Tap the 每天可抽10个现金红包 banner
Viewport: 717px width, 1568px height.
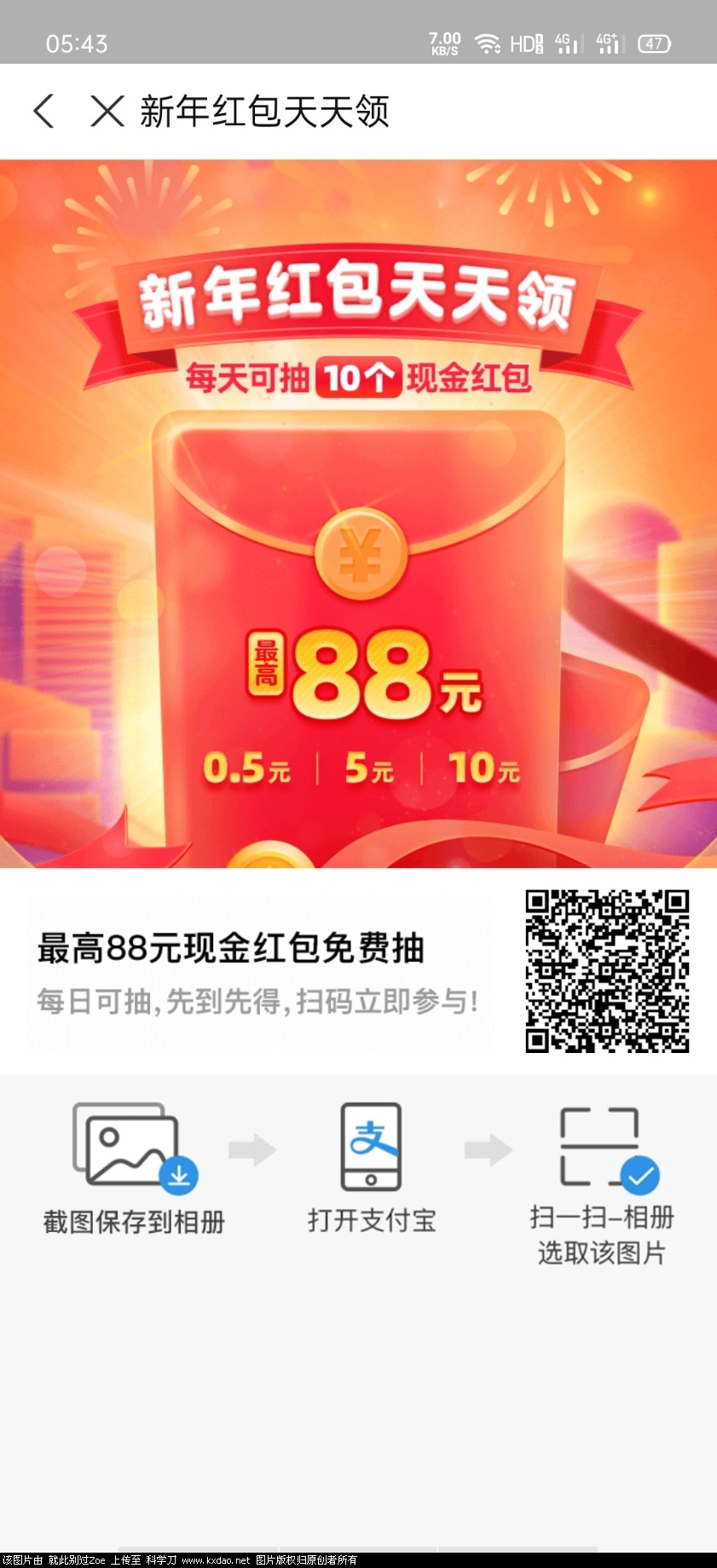pyautogui.click(x=358, y=377)
